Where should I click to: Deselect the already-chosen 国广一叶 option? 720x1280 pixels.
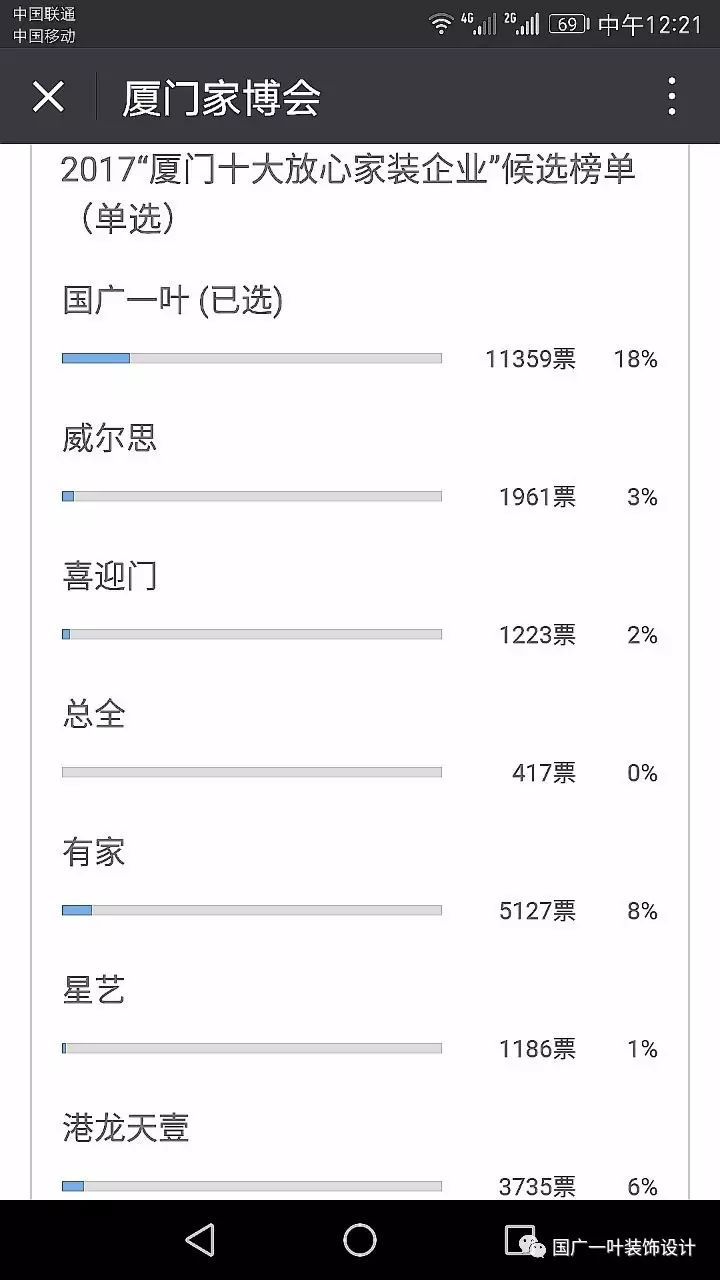170,298
